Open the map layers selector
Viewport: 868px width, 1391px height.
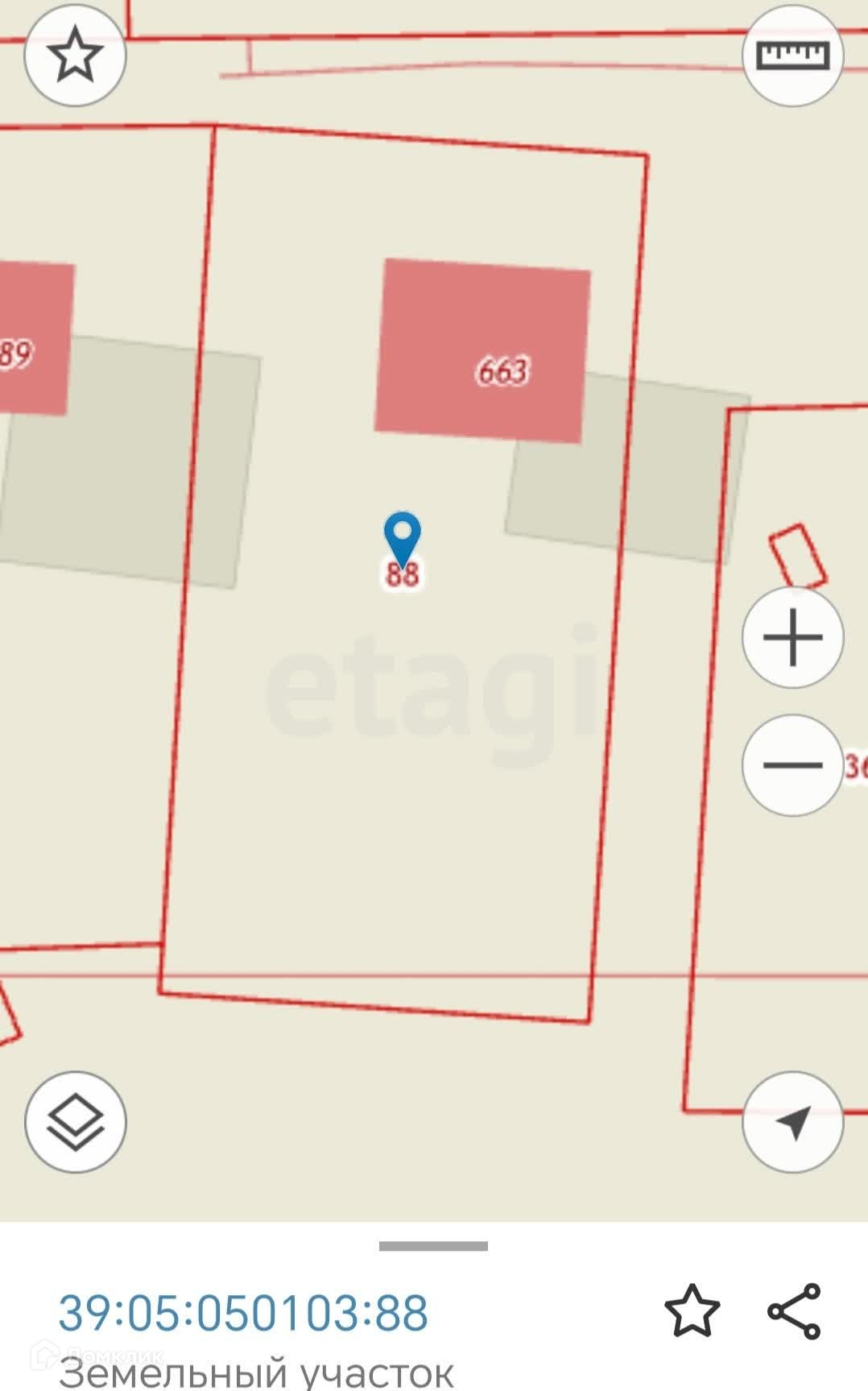coord(75,1121)
